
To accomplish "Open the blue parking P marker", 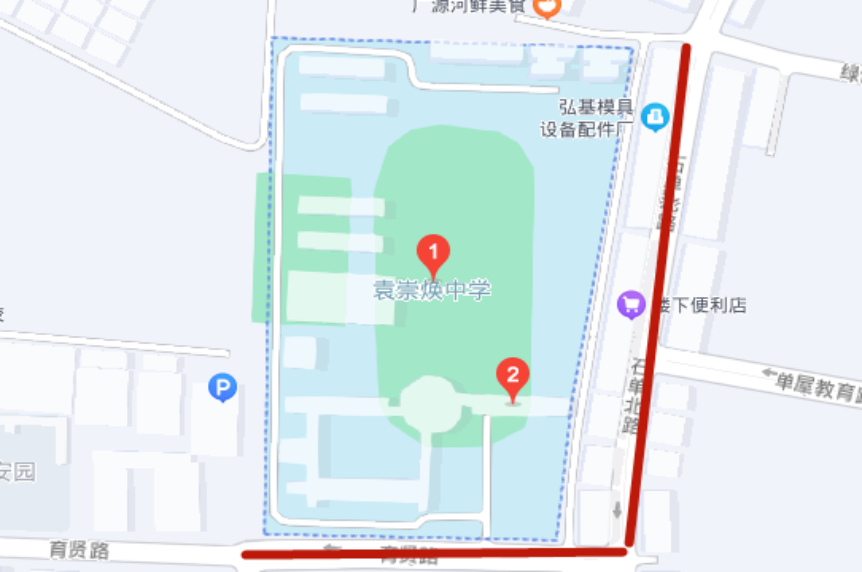I will tap(222, 386).
